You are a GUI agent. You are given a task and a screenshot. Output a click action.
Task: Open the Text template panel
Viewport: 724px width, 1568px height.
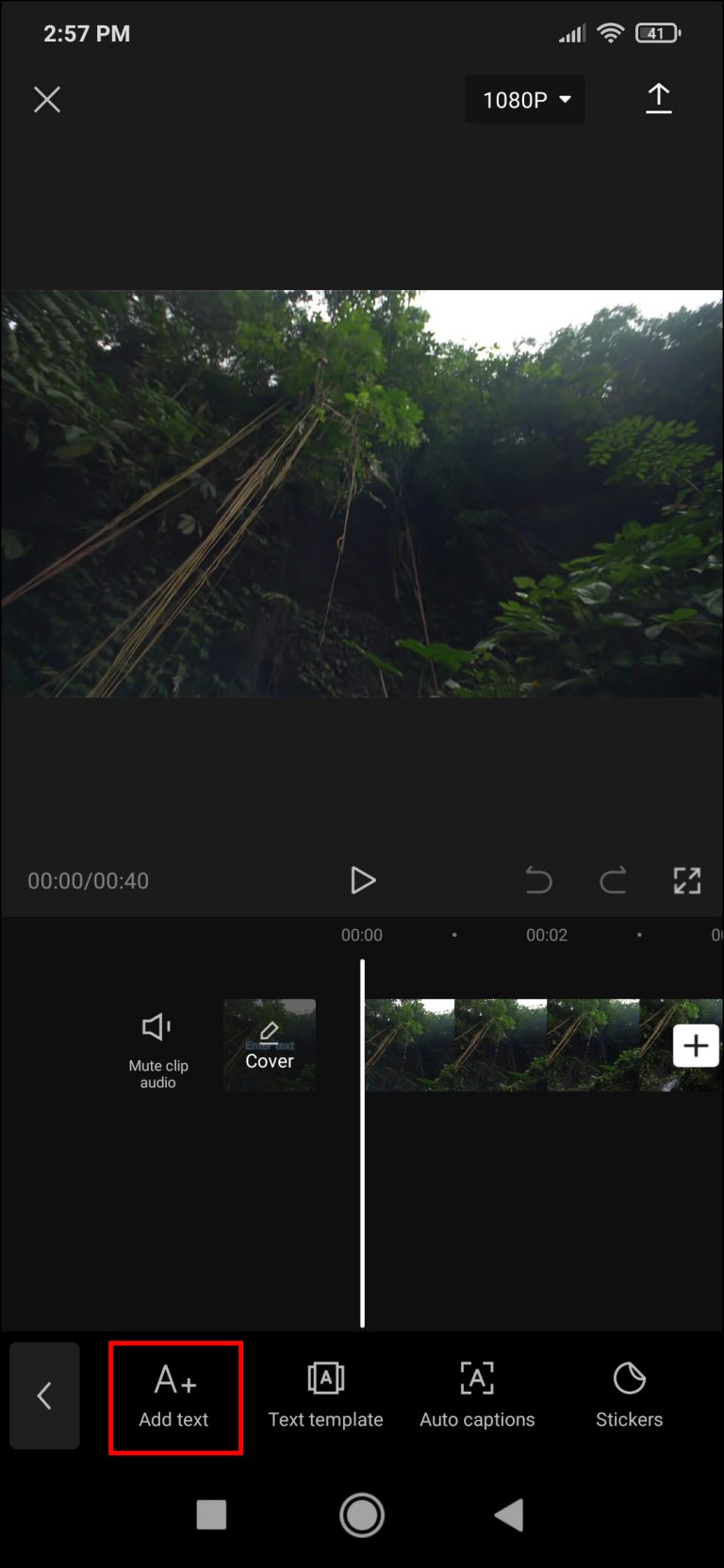point(325,1396)
